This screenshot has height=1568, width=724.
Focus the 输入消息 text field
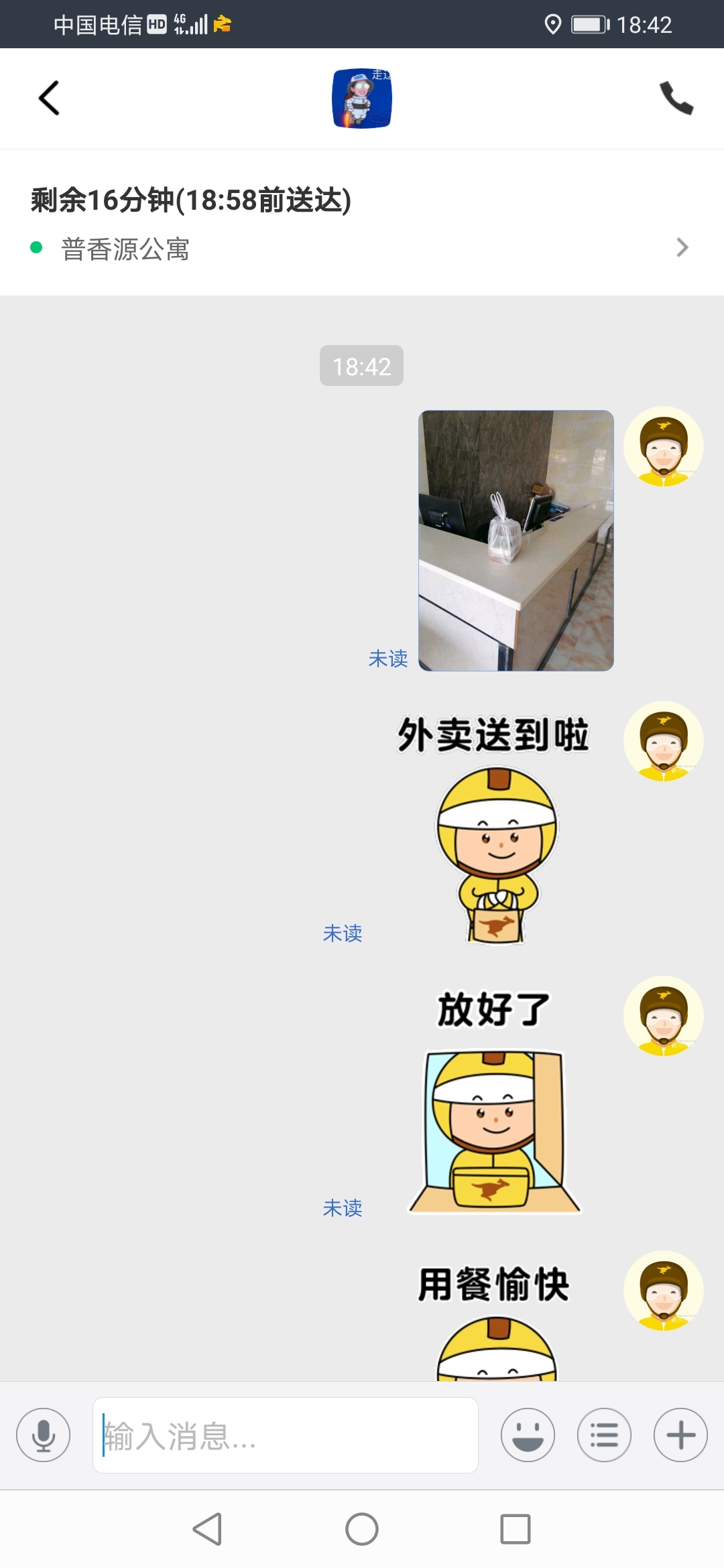[285, 1435]
